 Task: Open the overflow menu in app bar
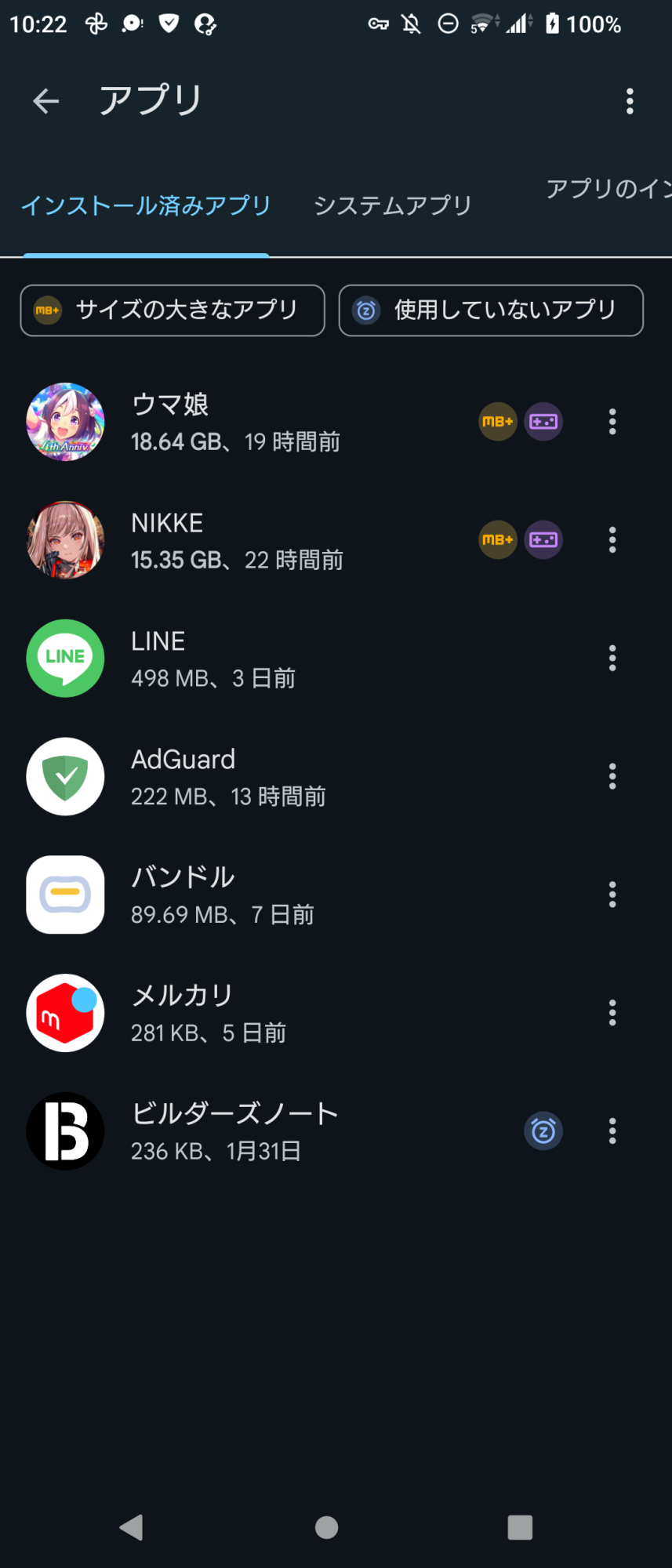tap(629, 101)
